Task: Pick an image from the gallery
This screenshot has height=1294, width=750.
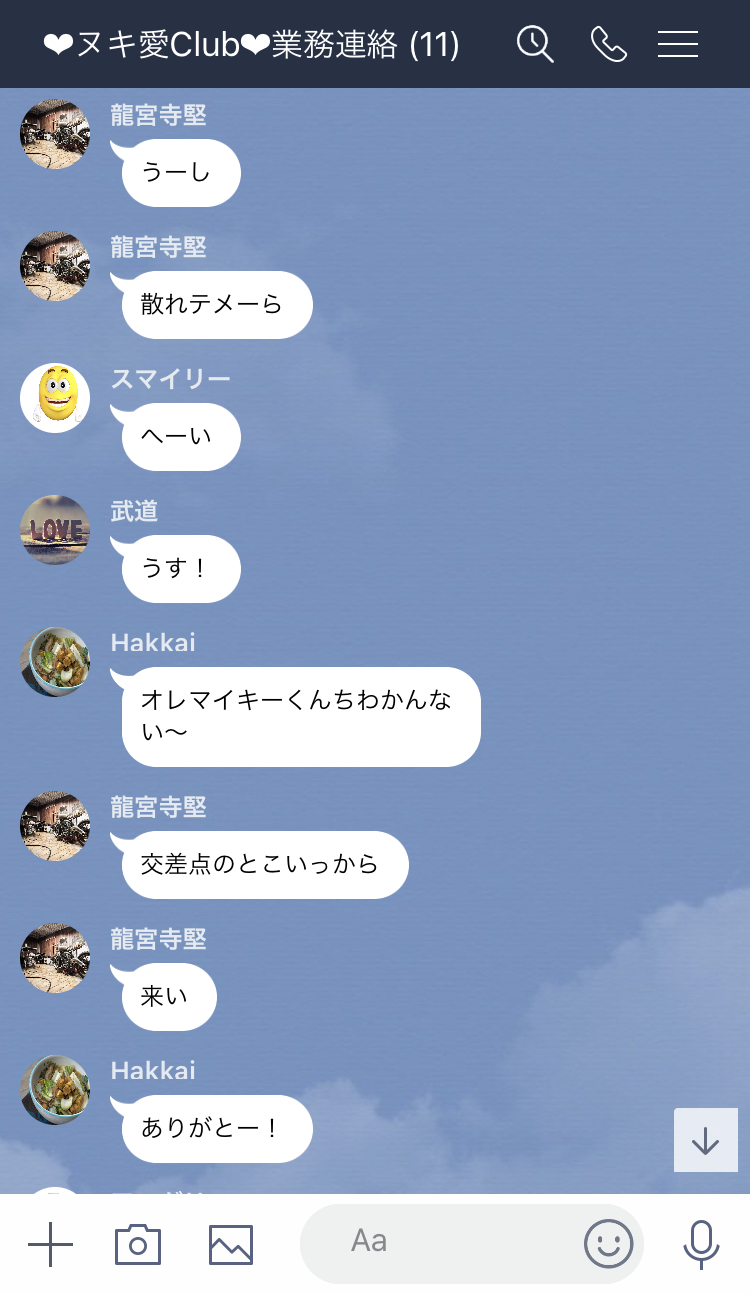Action: [230, 1244]
